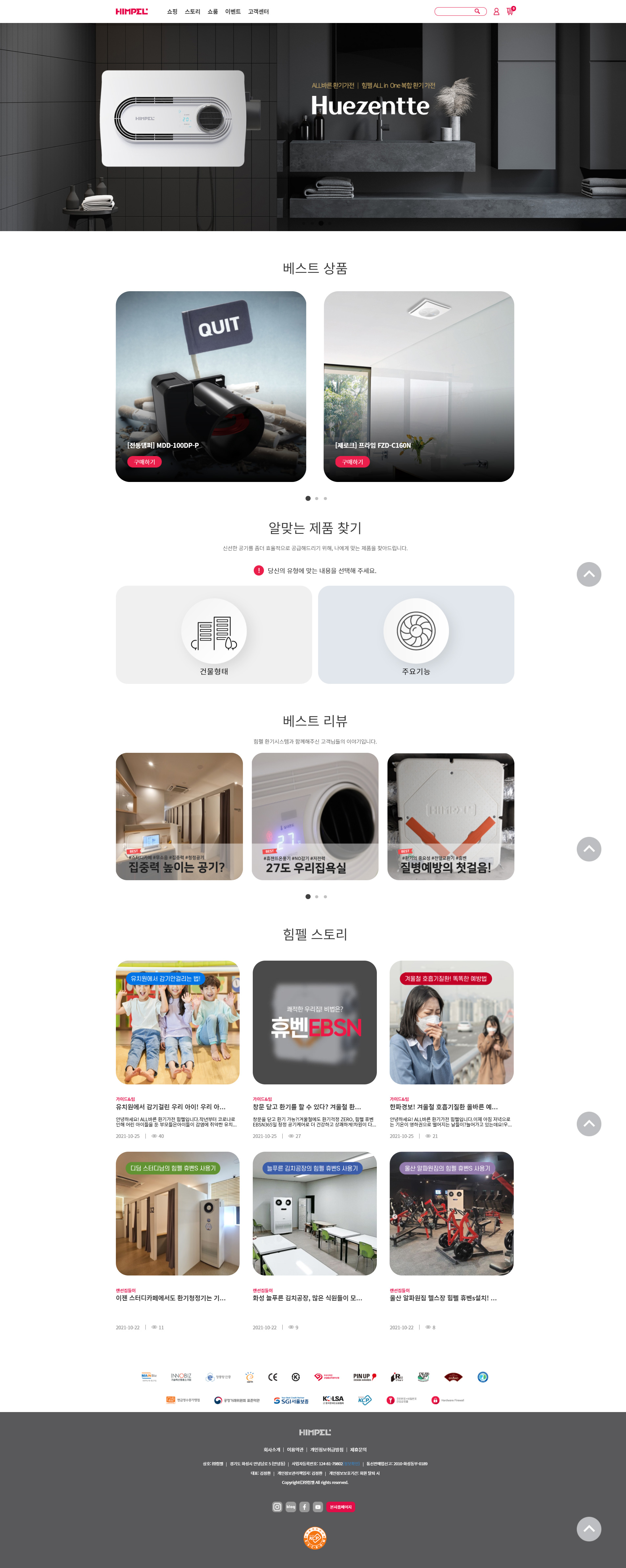The image size is (626, 1568).
Task: Go to the 스토리 section
Action: (192, 11)
